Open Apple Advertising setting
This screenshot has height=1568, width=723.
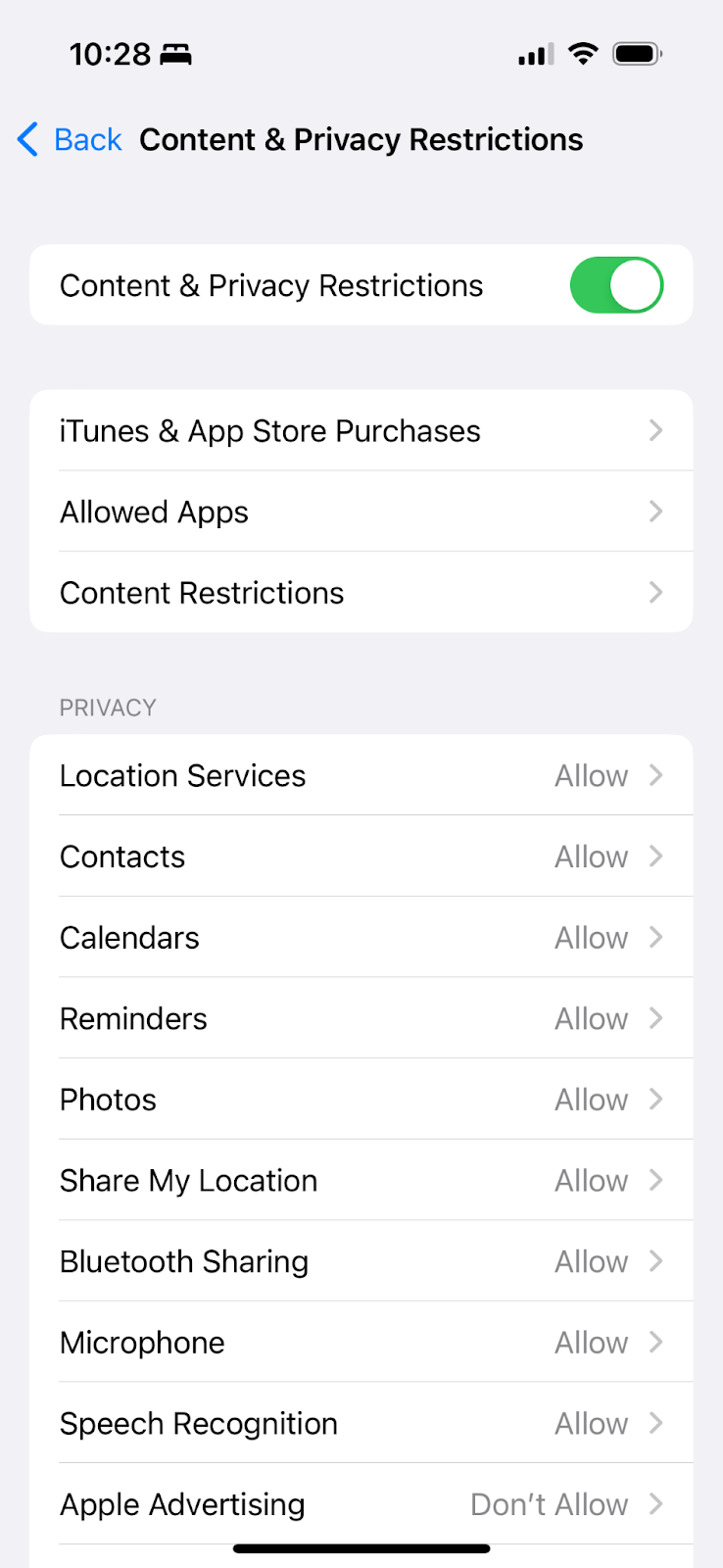point(361,1504)
